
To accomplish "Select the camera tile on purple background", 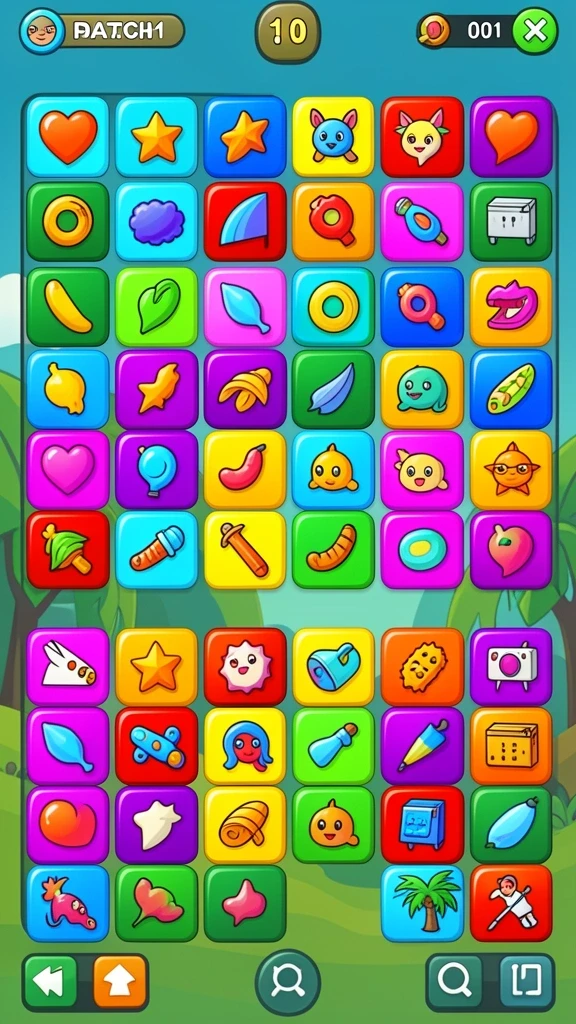I will click(511, 667).
